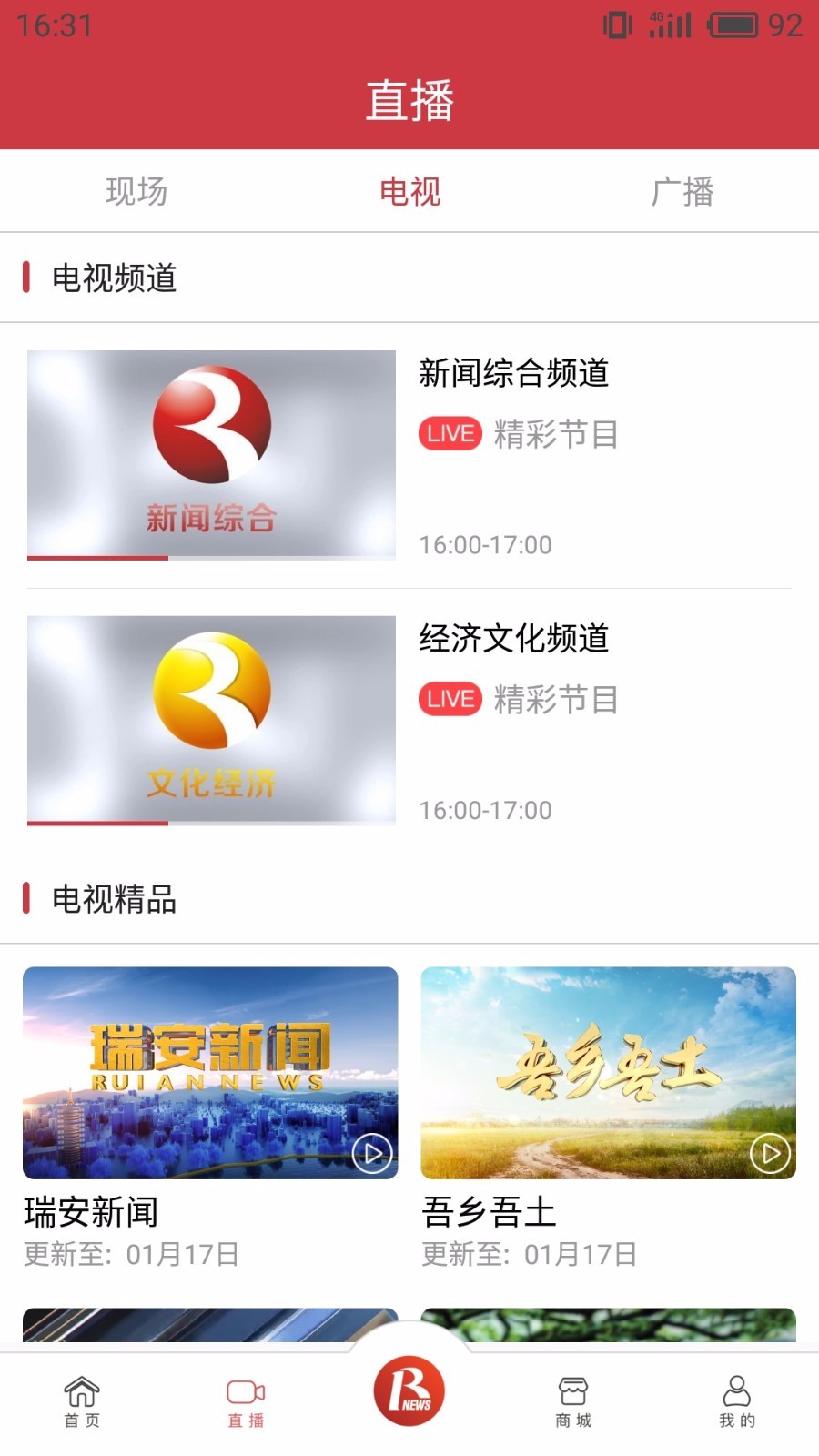Expand the 电视频道 section header
Image resolution: width=819 pixels, height=1456 pixels.
[116, 279]
